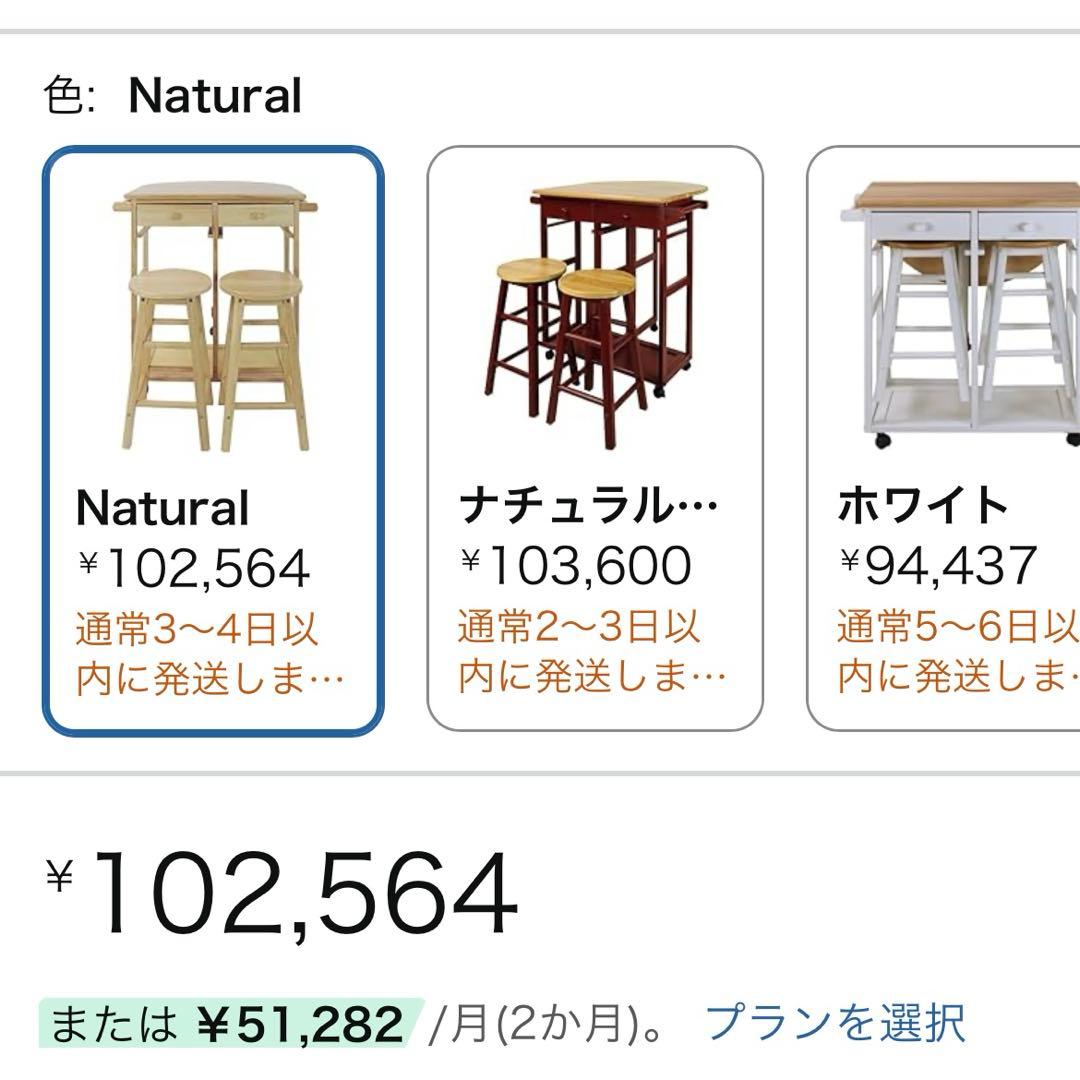Open the プランを選択 link
This screenshot has height=1080, width=1080.
835,1023
